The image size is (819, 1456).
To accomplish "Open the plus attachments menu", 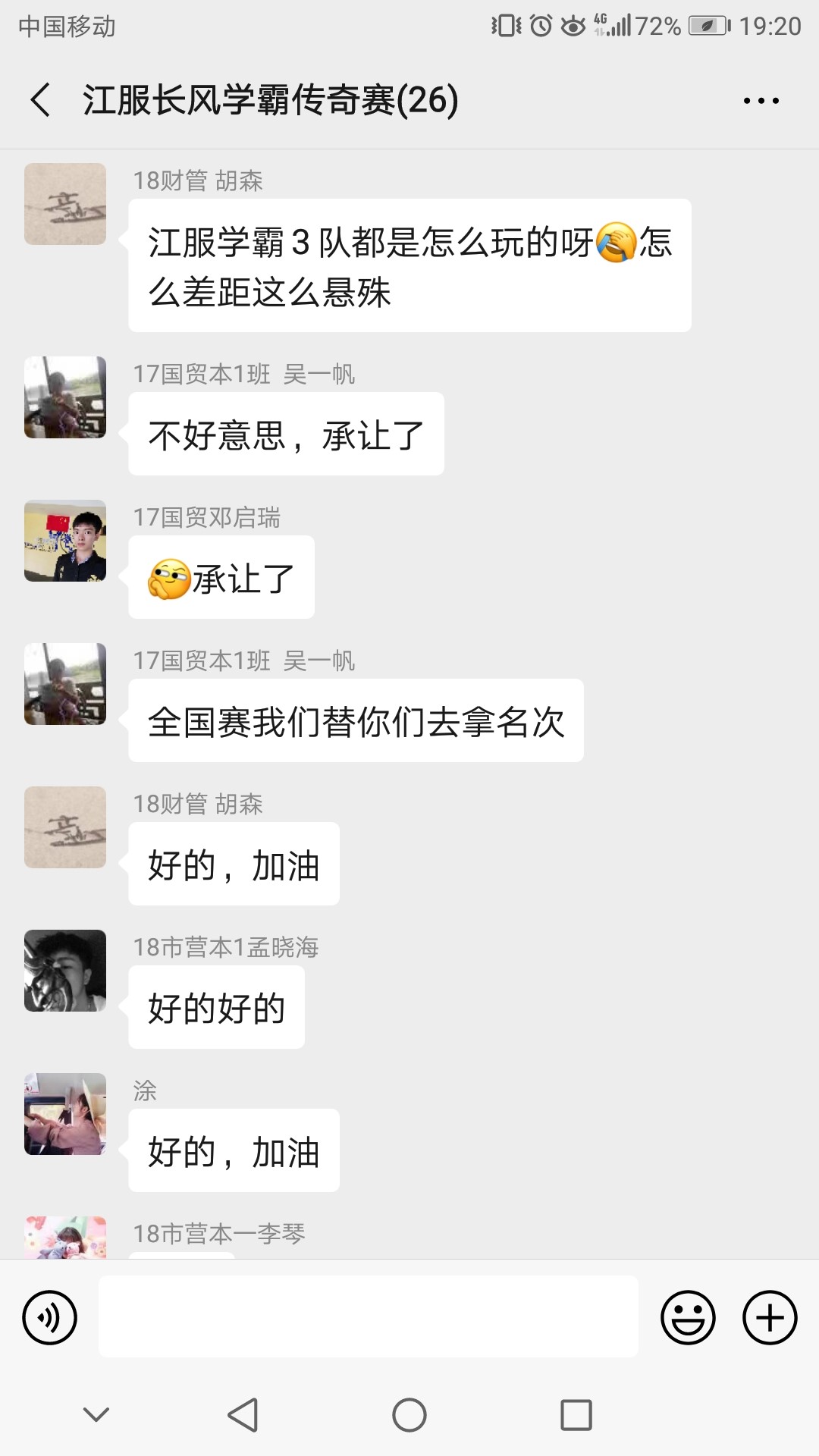I will (769, 1317).
